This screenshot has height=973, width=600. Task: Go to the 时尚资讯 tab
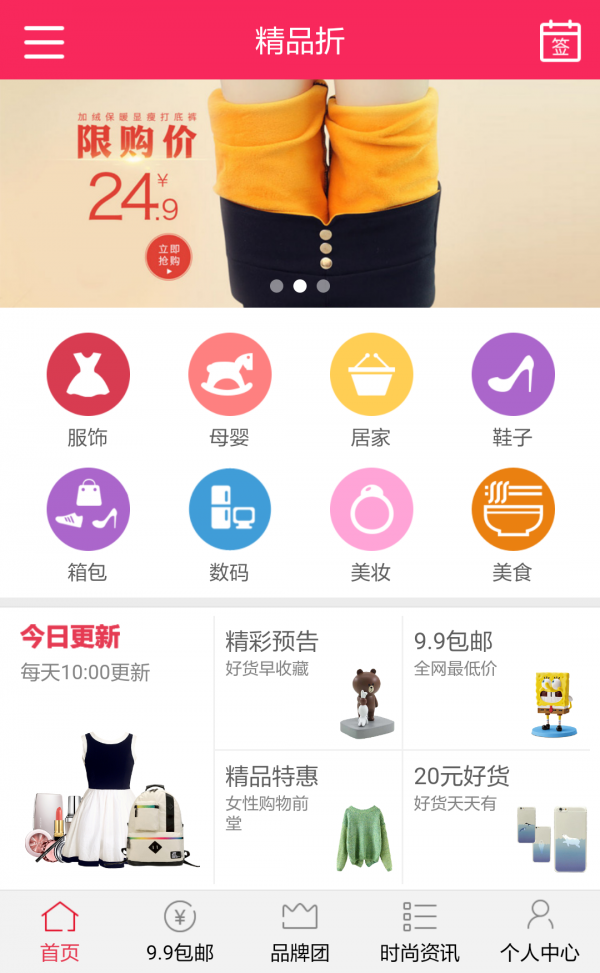tap(420, 931)
